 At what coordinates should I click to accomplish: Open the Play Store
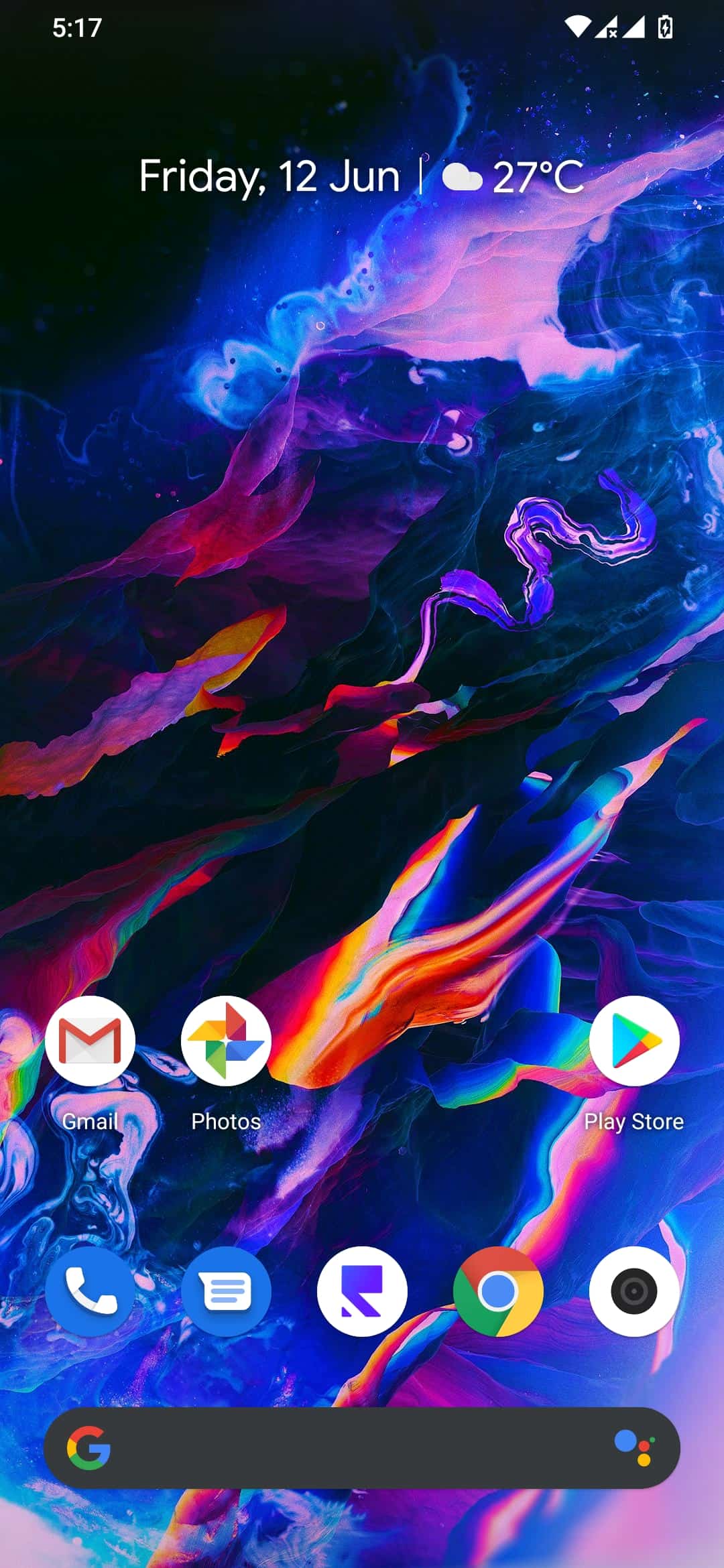633,1041
